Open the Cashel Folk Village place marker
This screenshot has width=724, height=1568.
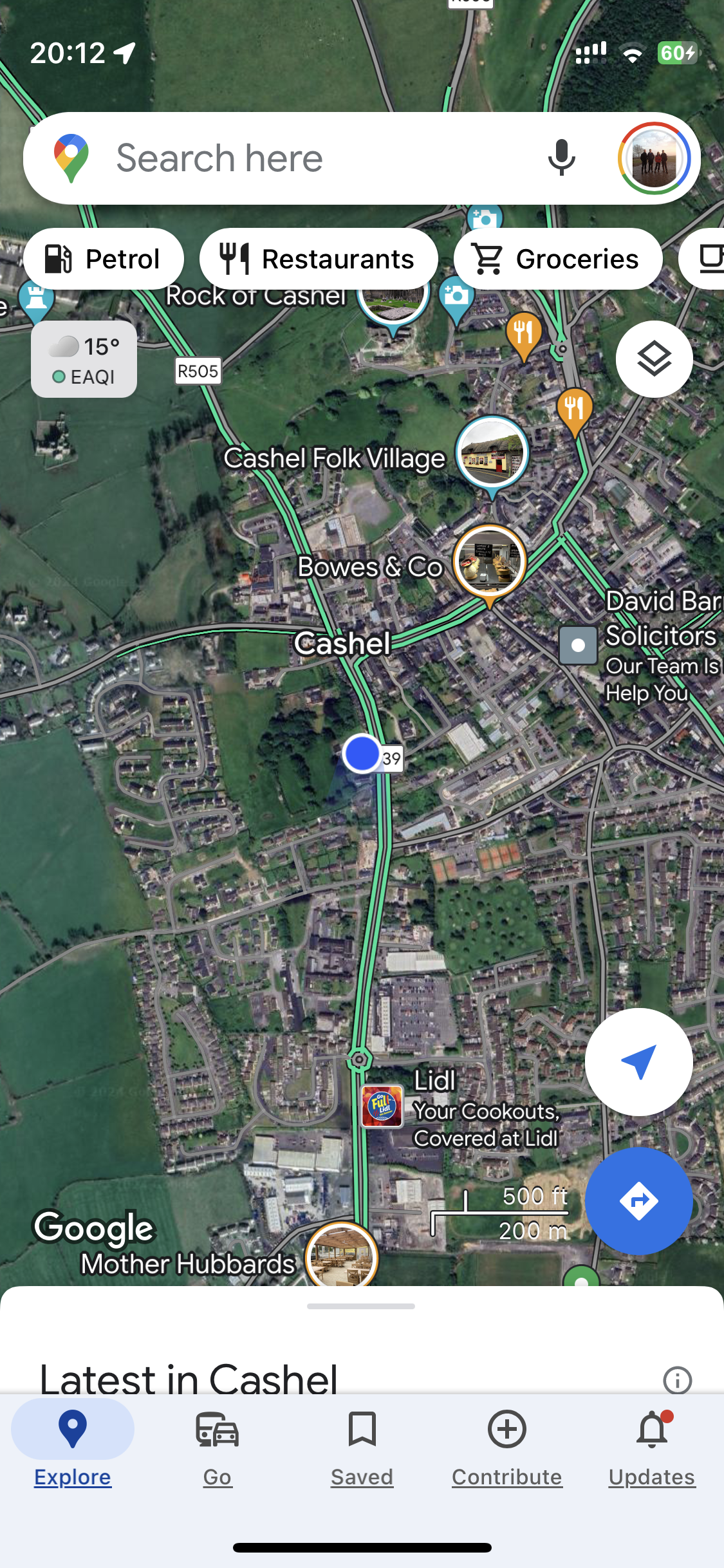[x=492, y=453]
